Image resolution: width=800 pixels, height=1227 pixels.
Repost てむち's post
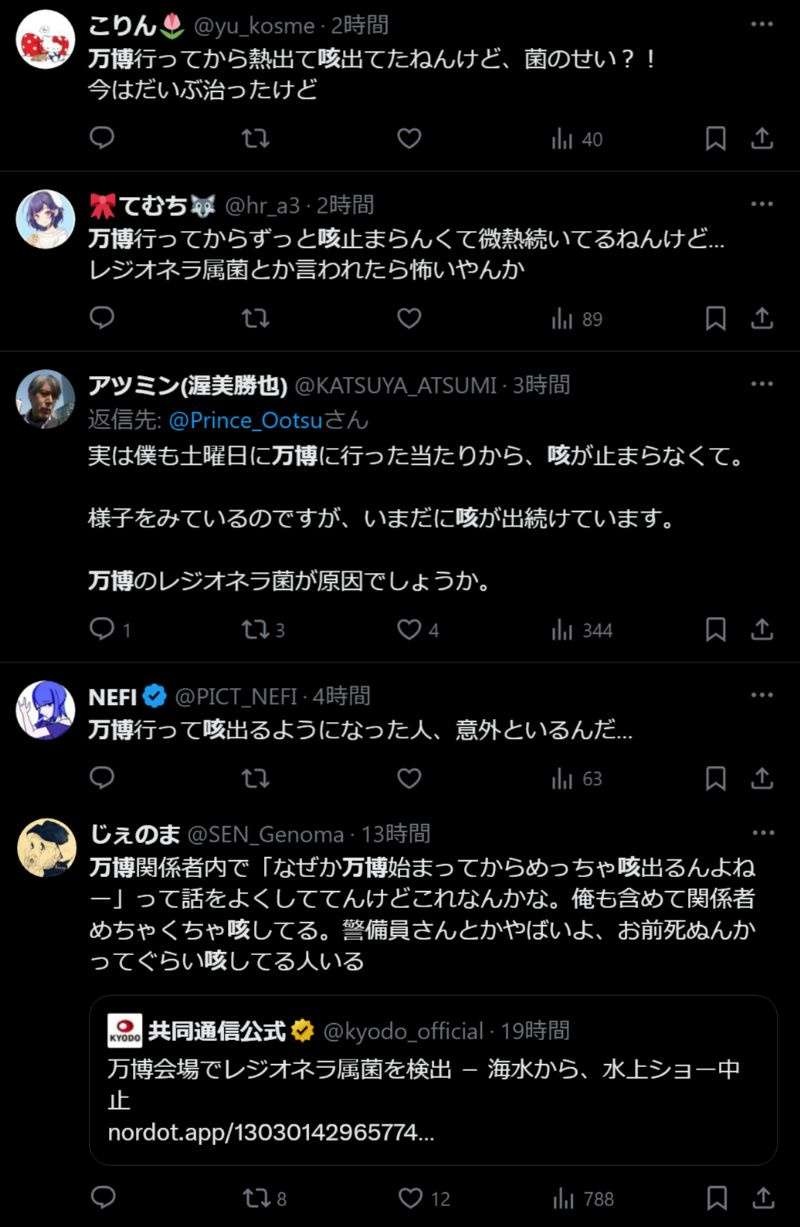click(255, 319)
